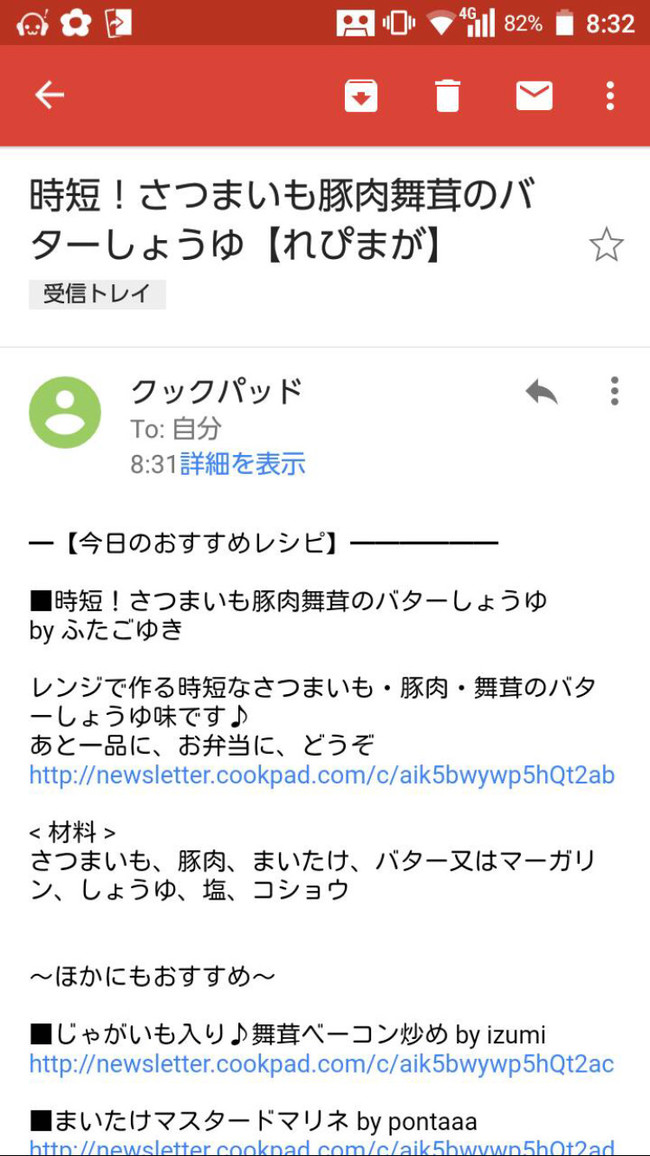Image resolution: width=650 pixels, height=1156 pixels.
Task: Open the app bar overflow menu
Action: point(610,96)
